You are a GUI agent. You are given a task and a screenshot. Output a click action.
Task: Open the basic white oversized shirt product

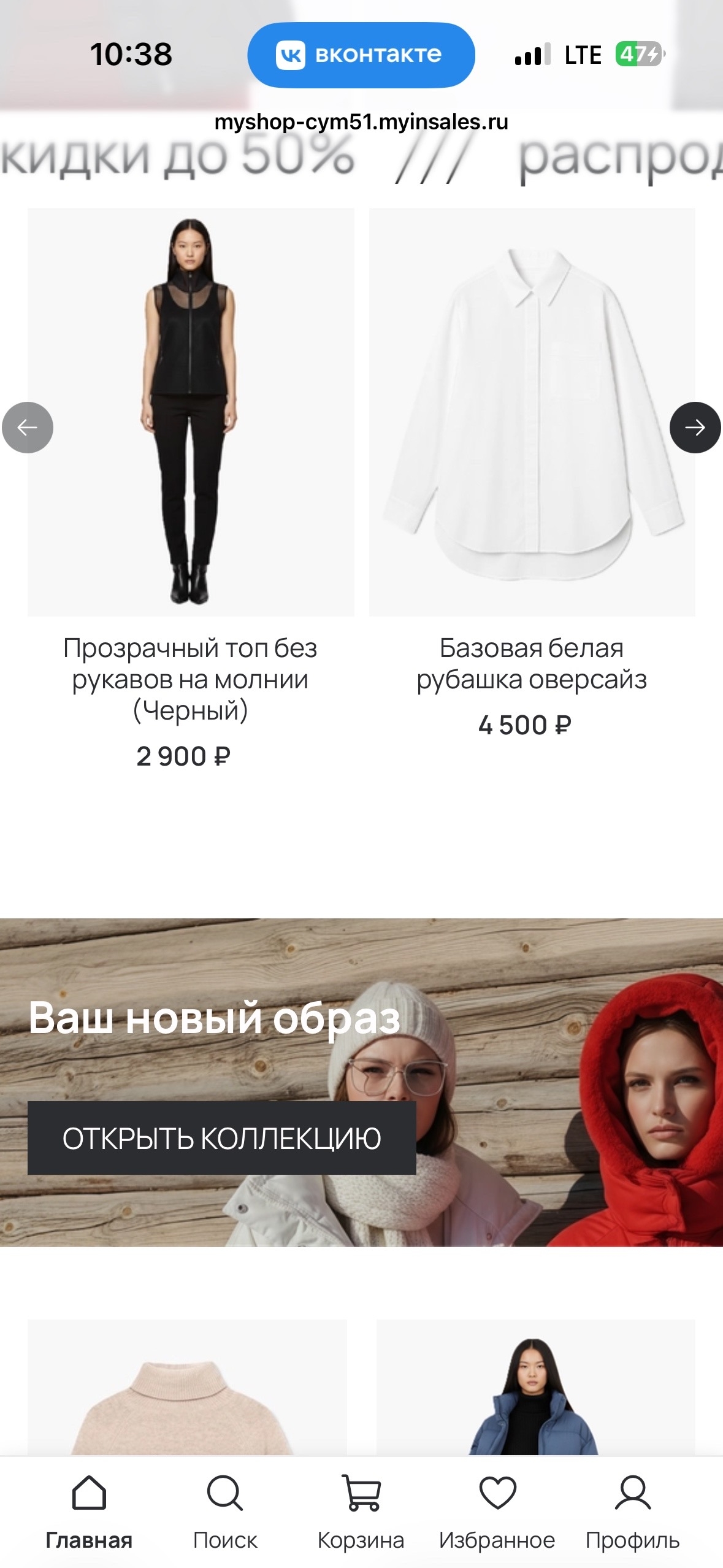pos(532,412)
